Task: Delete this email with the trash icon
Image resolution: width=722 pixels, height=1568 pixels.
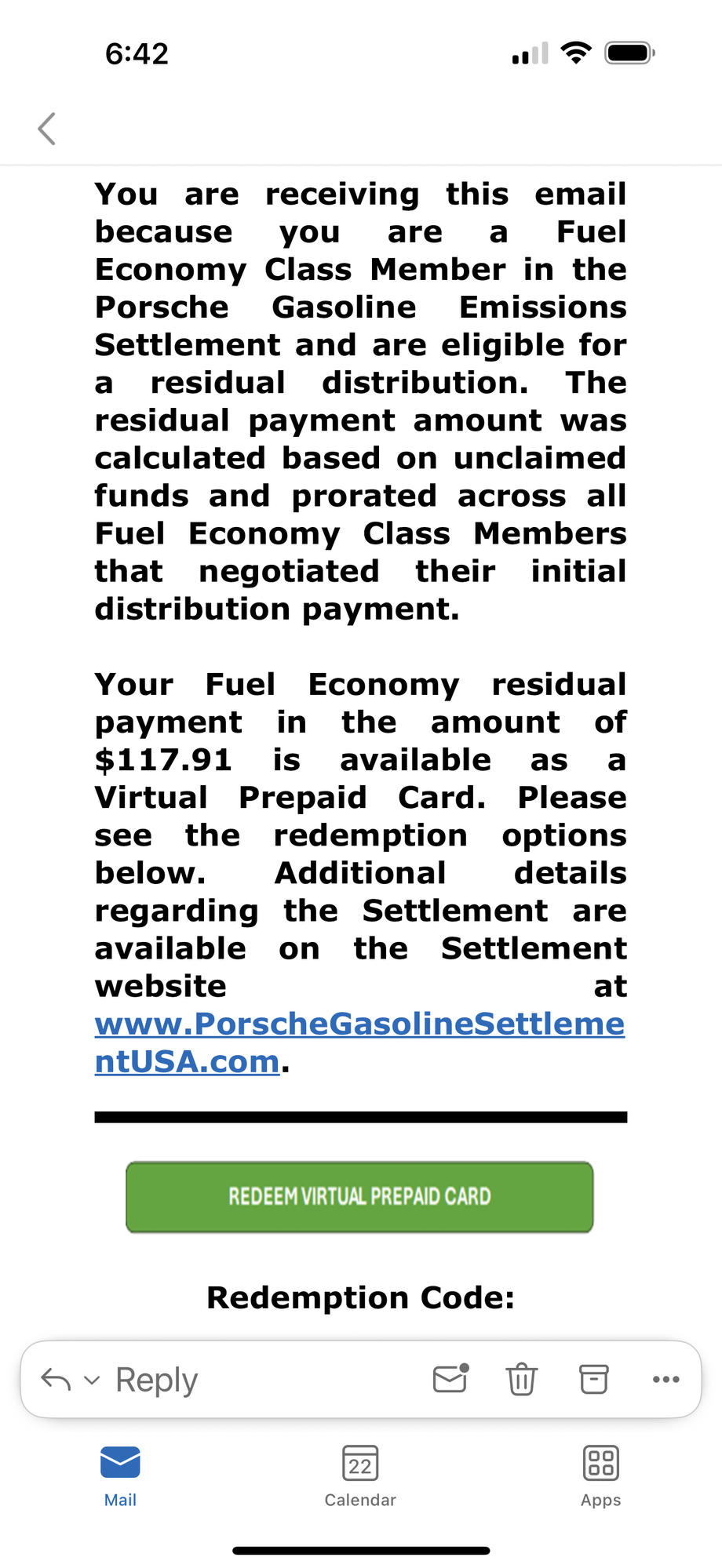Action: coord(521,1379)
